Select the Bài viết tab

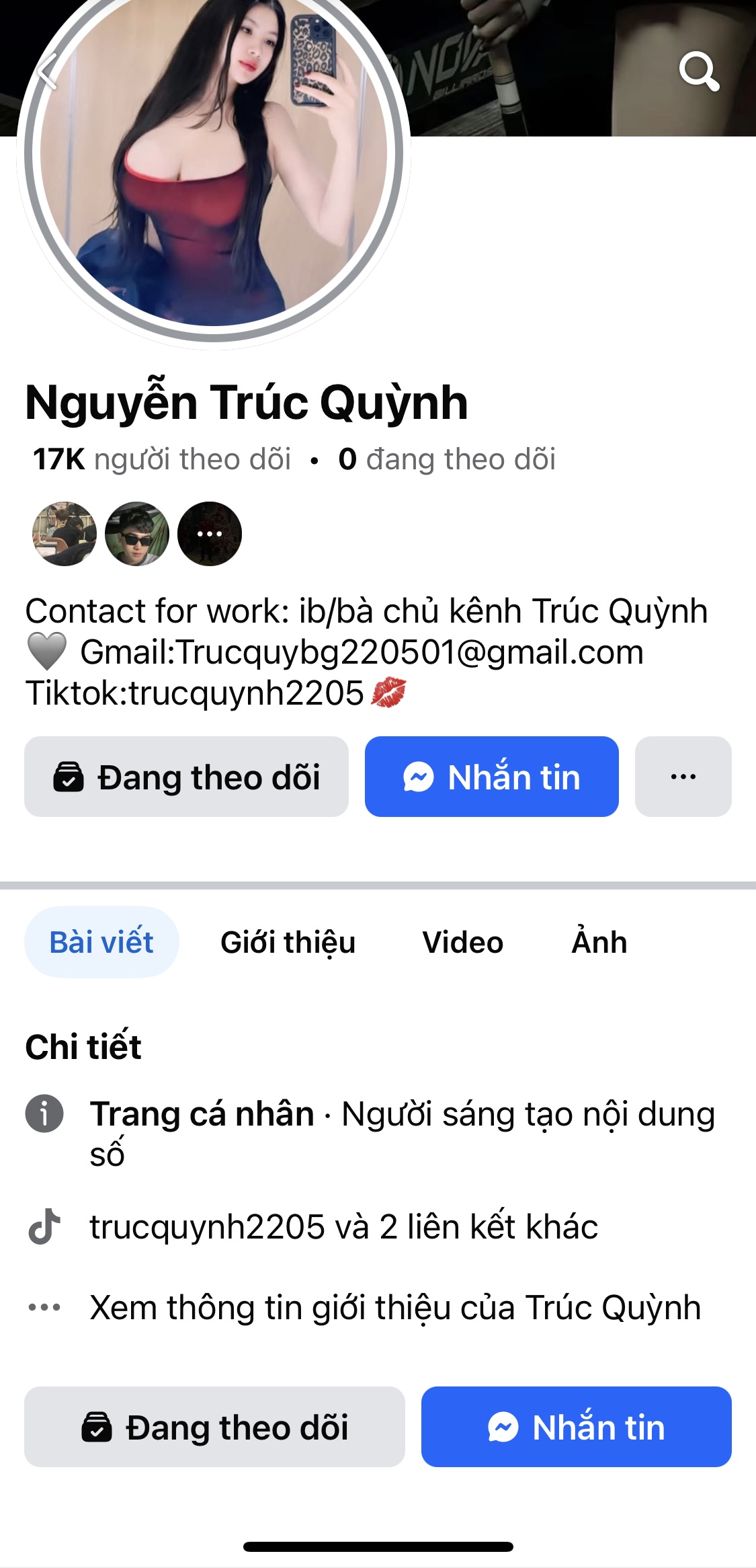coord(101,942)
